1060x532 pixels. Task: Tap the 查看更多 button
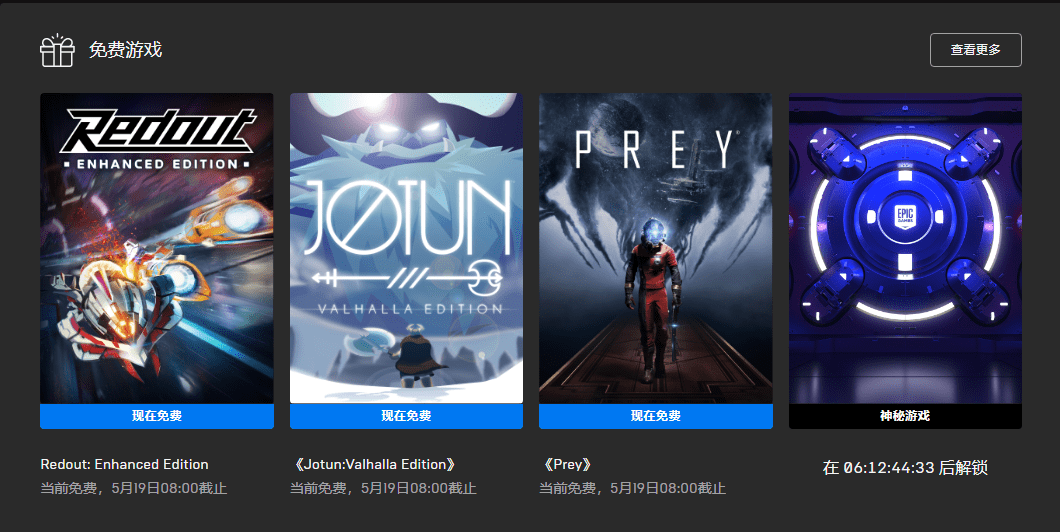click(x=975, y=49)
